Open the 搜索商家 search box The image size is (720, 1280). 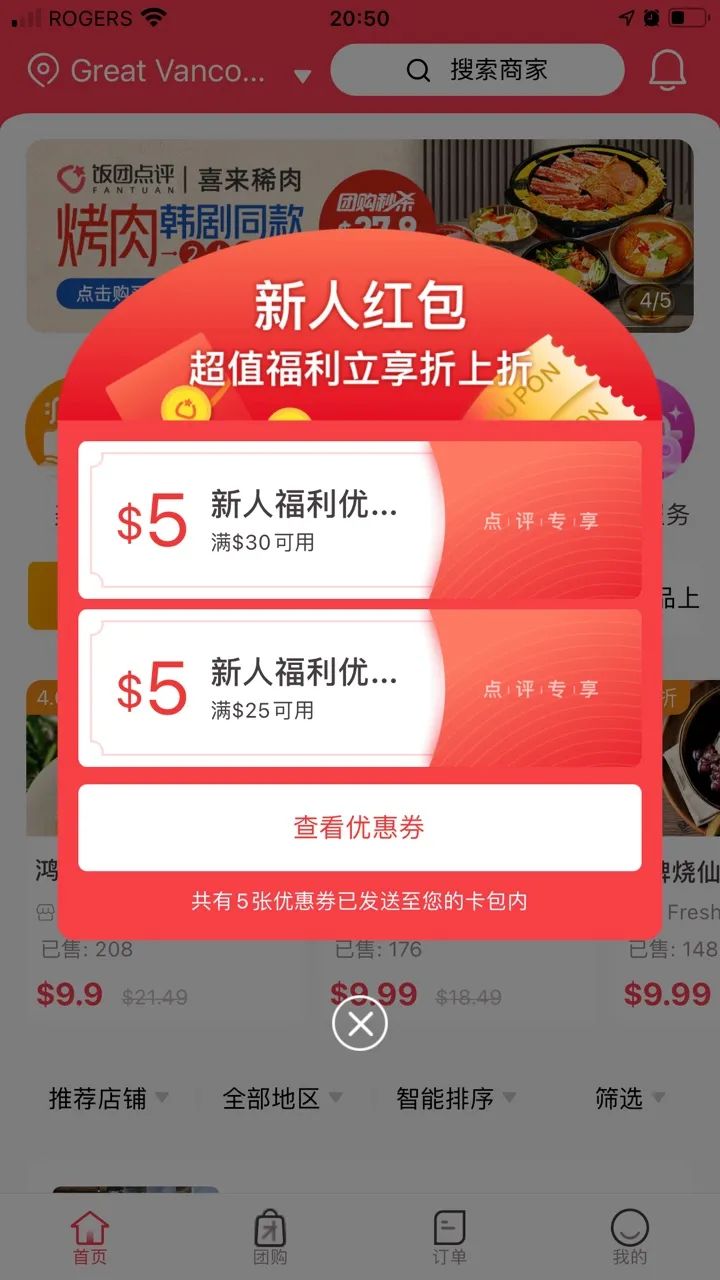[x=477, y=70]
